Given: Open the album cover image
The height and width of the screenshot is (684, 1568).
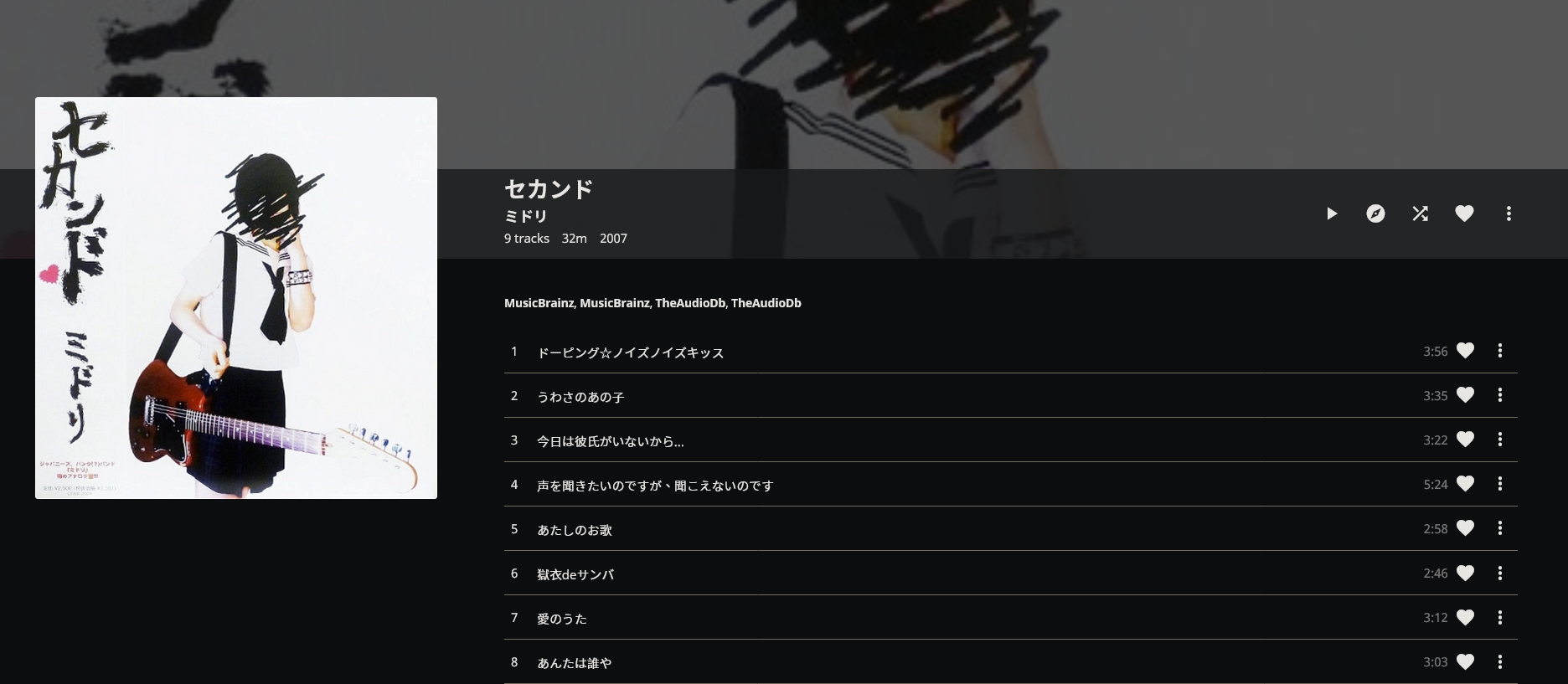Looking at the screenshot, I should point(236,298).
